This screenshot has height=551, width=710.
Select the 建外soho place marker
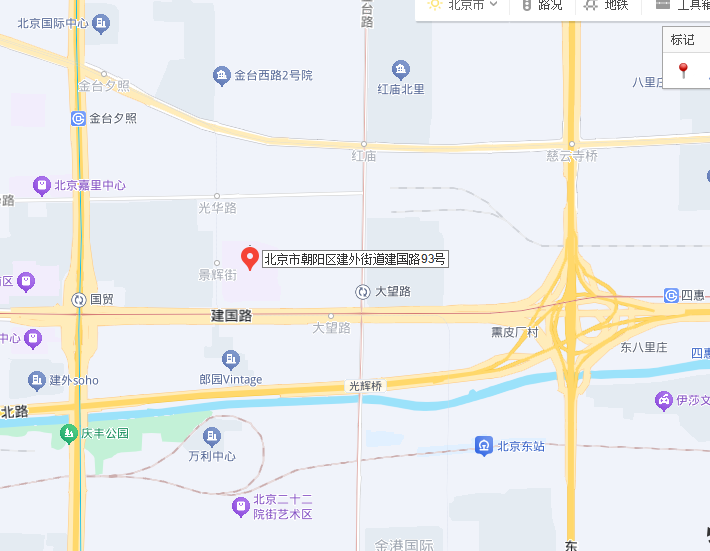pyautogui.click(x=36, y=380)
